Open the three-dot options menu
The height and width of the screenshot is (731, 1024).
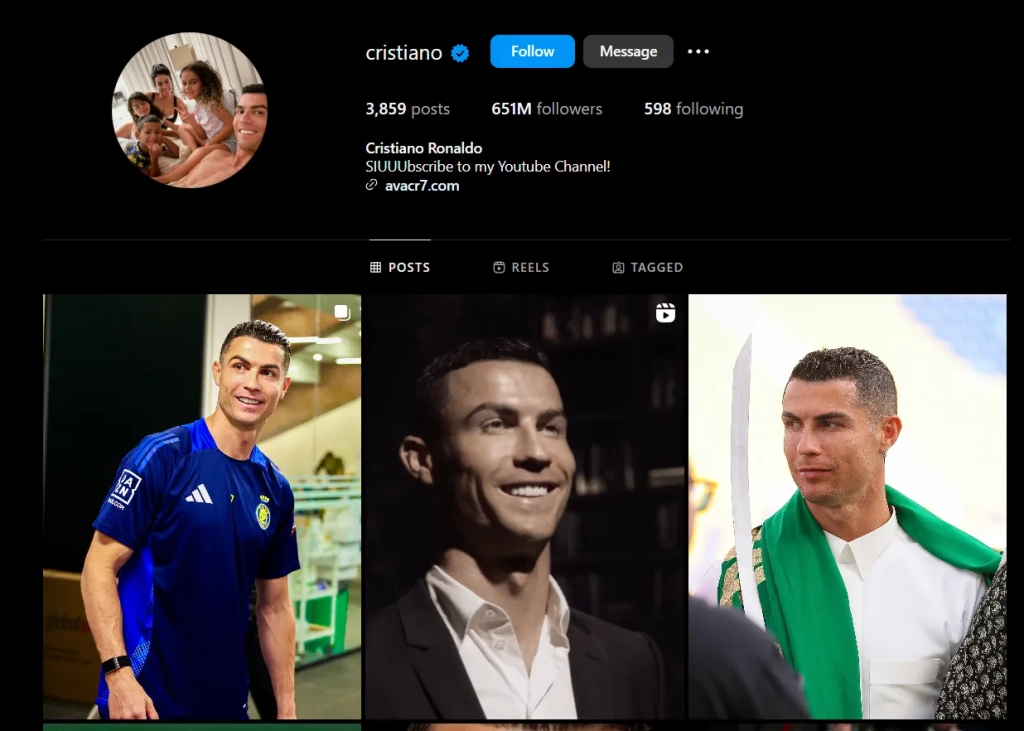tap(698, 51)
